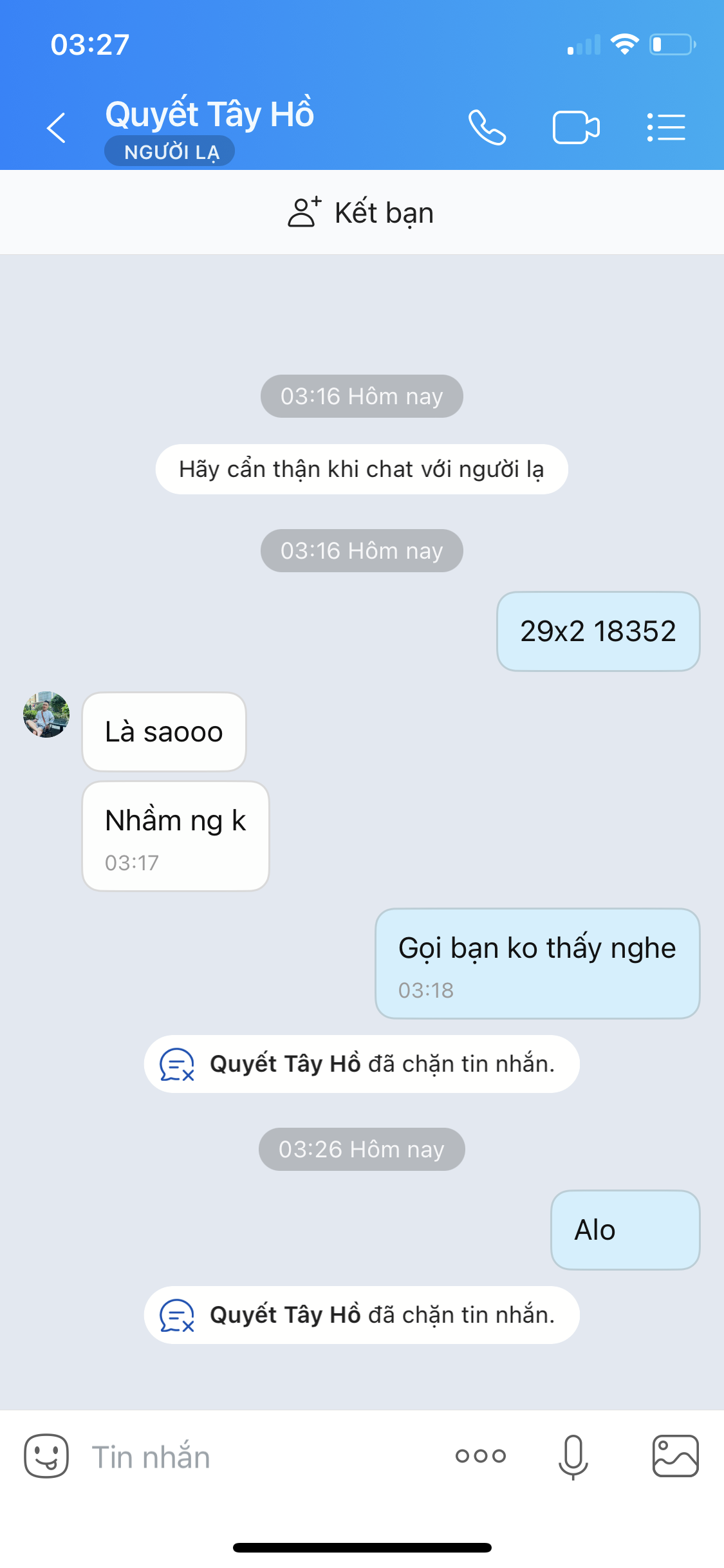Tap Kết bạn to add friend

coord(362,212)
